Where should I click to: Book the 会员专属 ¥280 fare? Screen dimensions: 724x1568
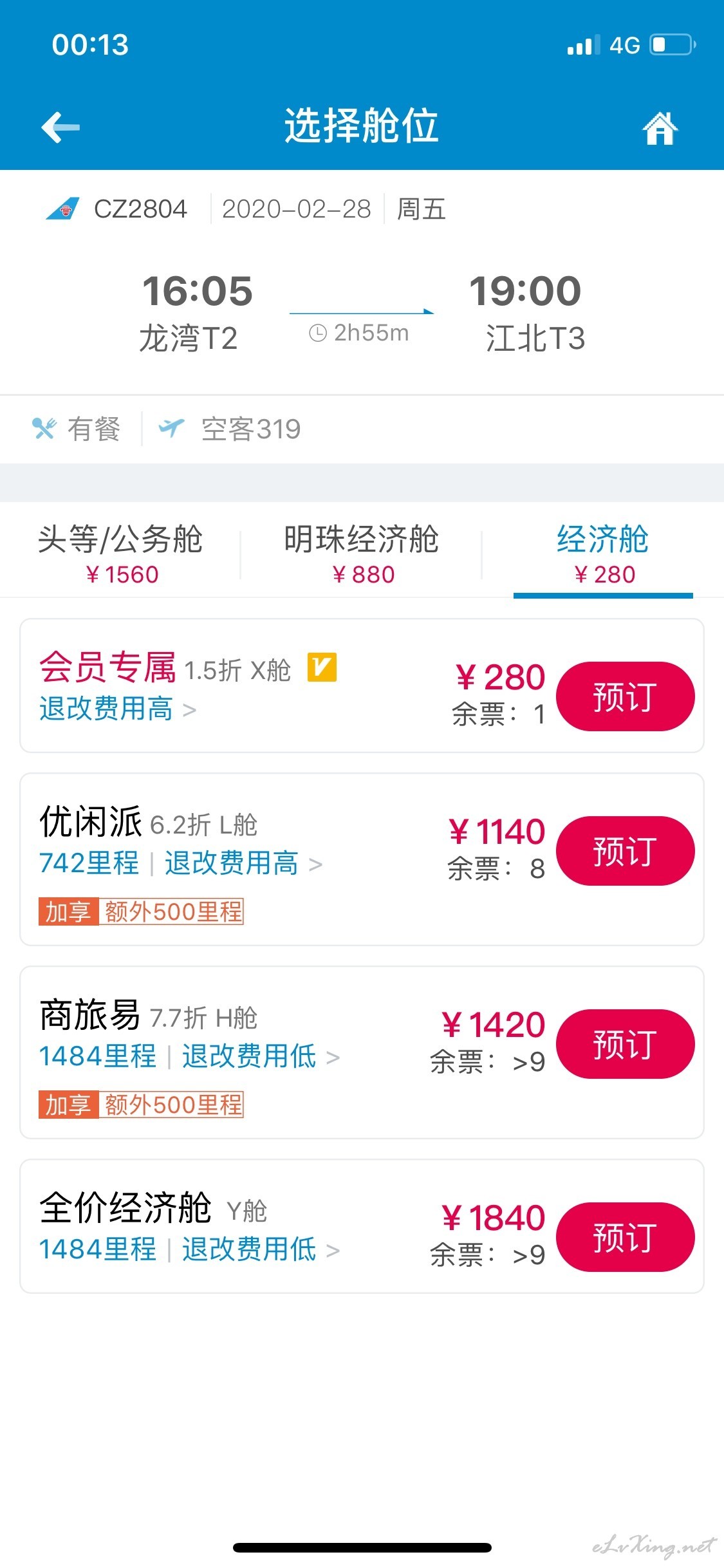[x=625, y=696]
